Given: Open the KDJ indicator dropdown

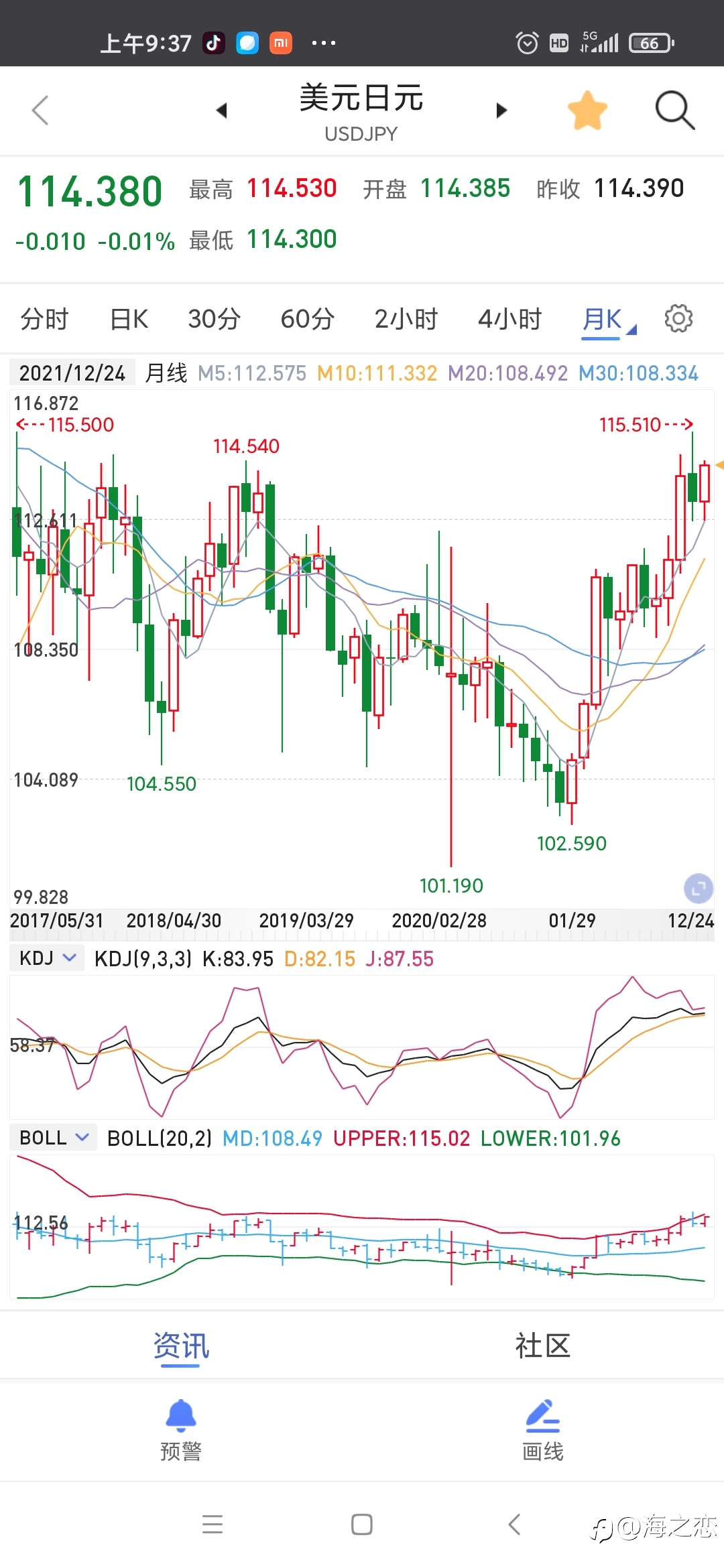Looking at the screenshot, I should tap(47, 958).
